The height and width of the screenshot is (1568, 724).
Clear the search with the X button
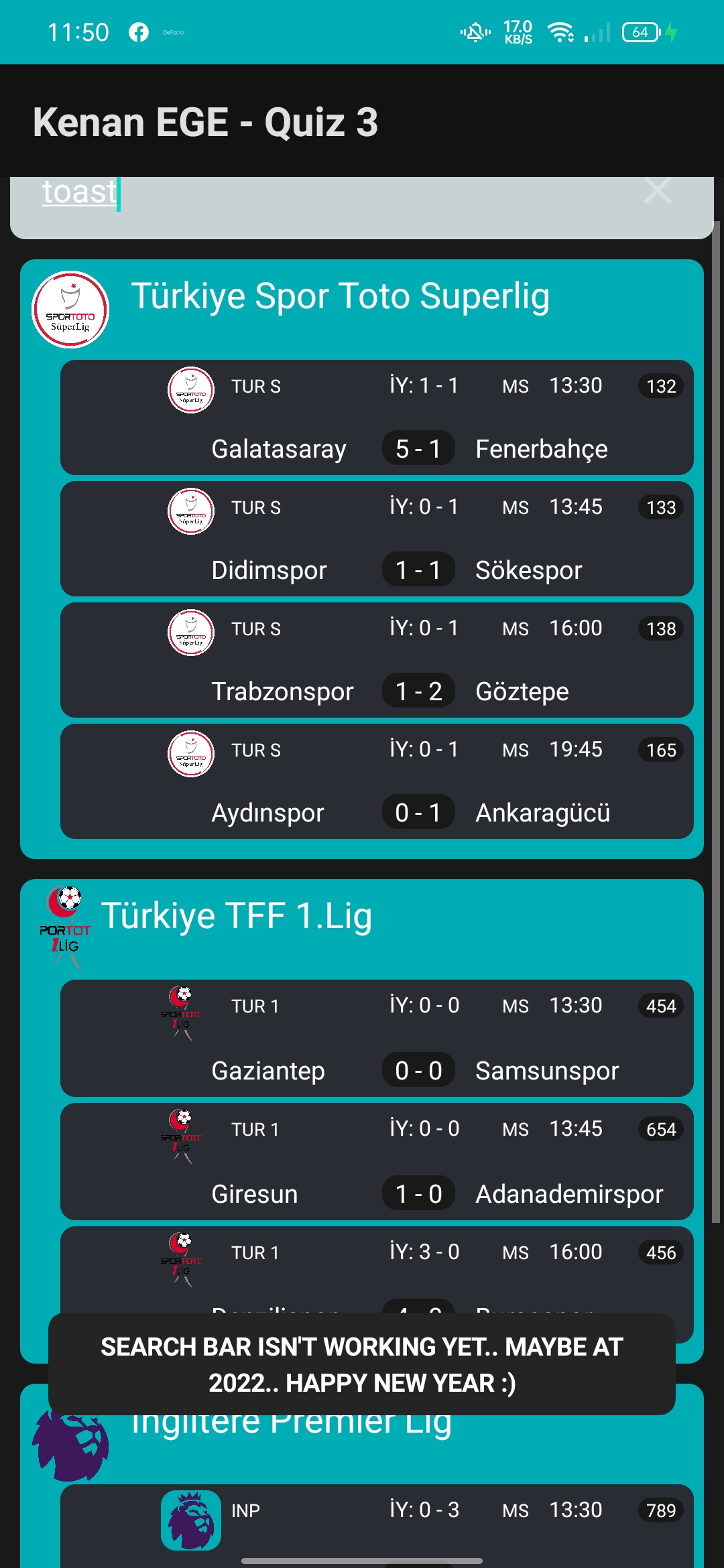click(x=658, y=192)
